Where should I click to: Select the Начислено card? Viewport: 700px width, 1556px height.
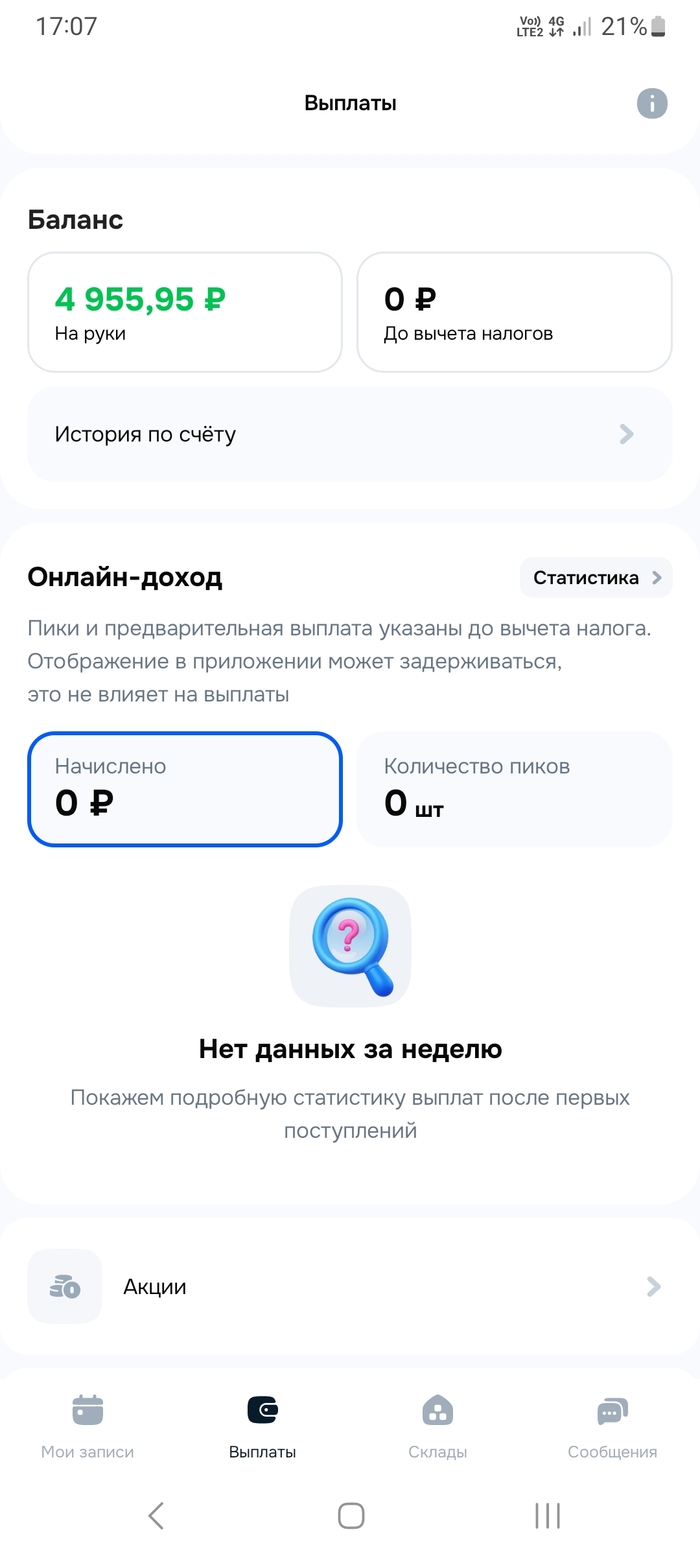pyautogui.click(x=185, y=789)
